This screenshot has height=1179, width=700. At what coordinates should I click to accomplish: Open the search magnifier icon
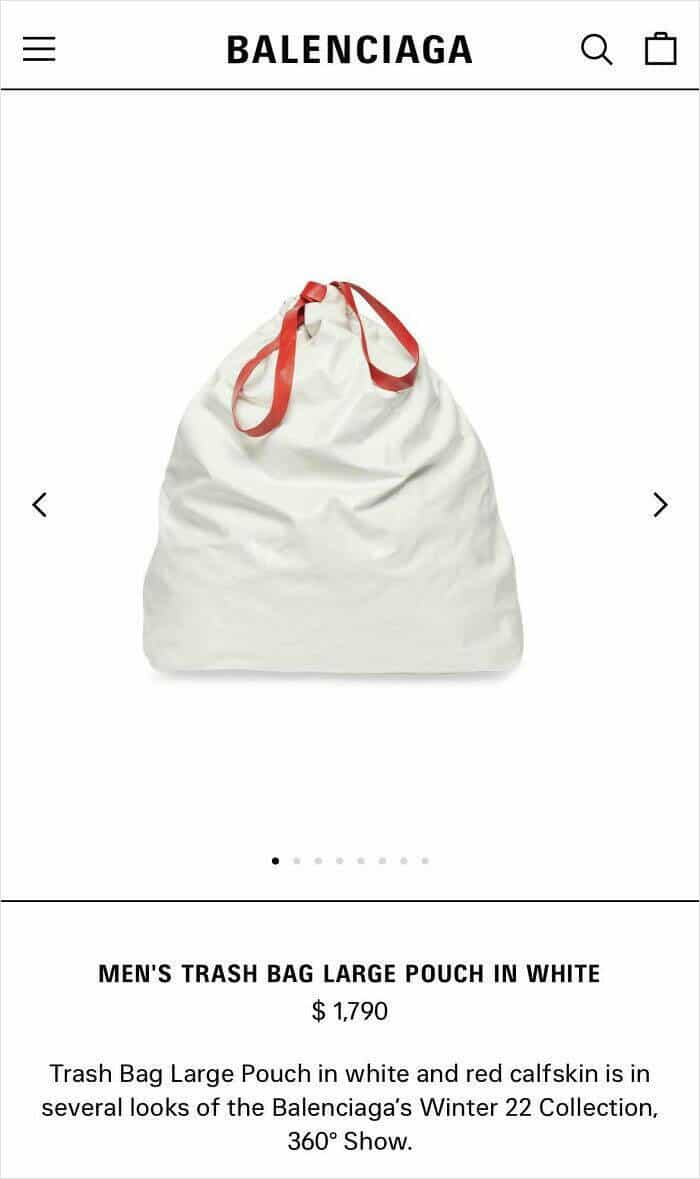[x=596, y=49]
